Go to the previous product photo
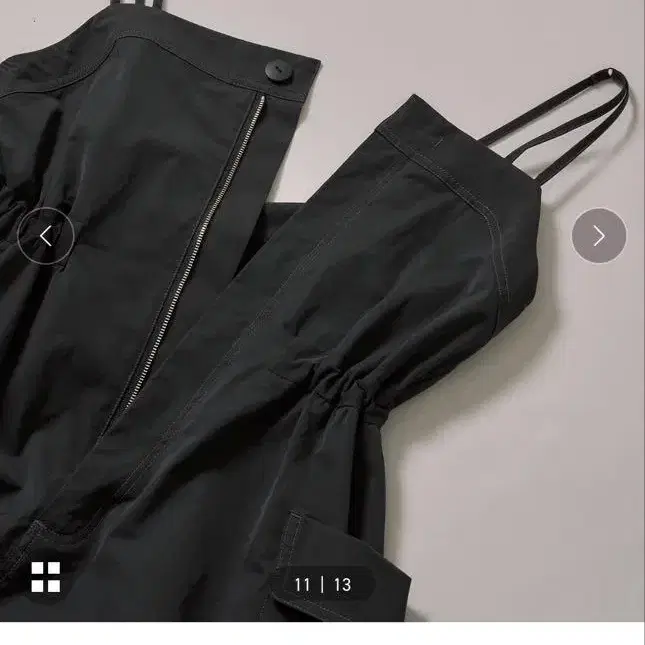645x645 pixels. pos(46,237)
